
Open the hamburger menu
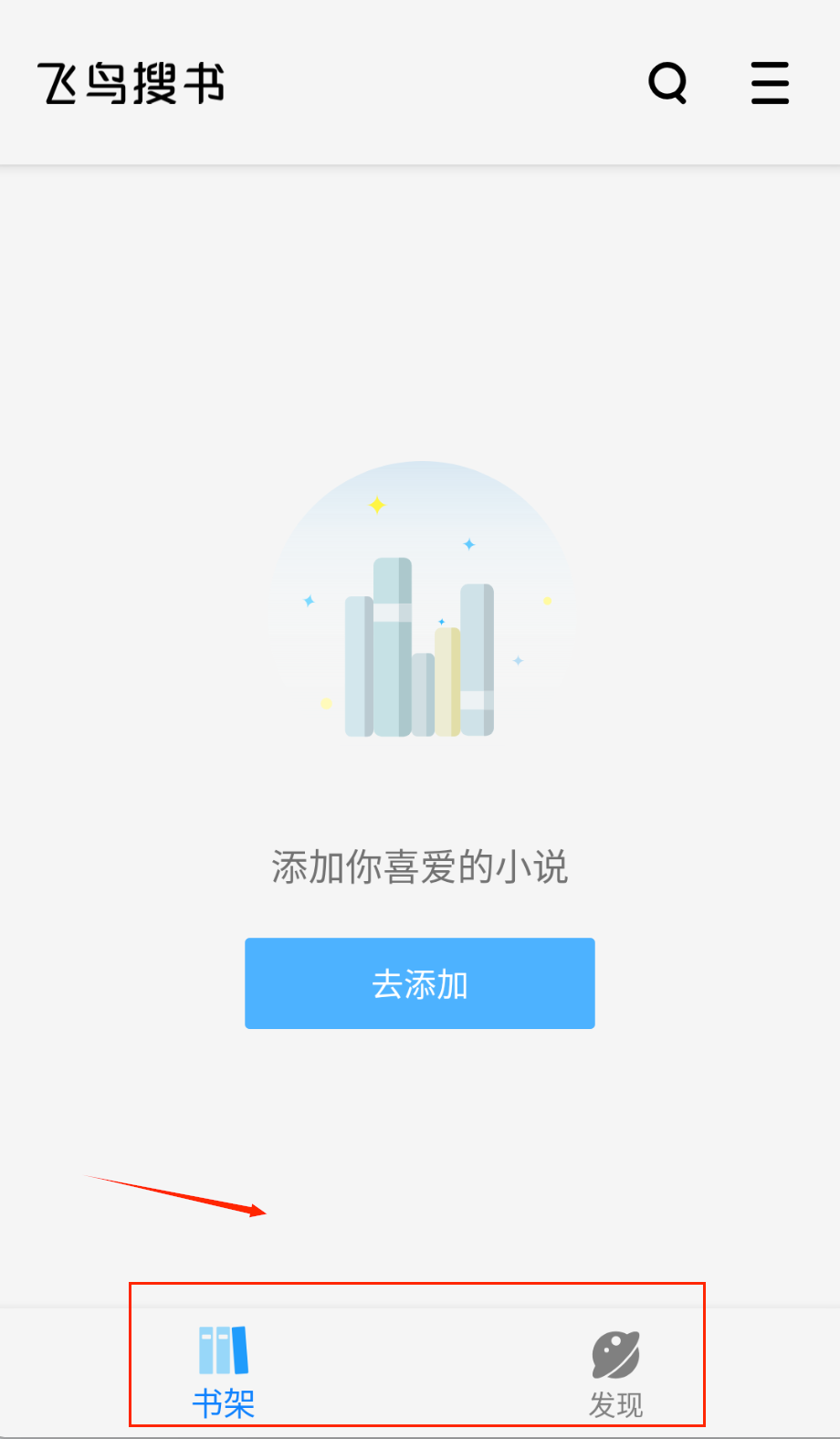(770, 83)
